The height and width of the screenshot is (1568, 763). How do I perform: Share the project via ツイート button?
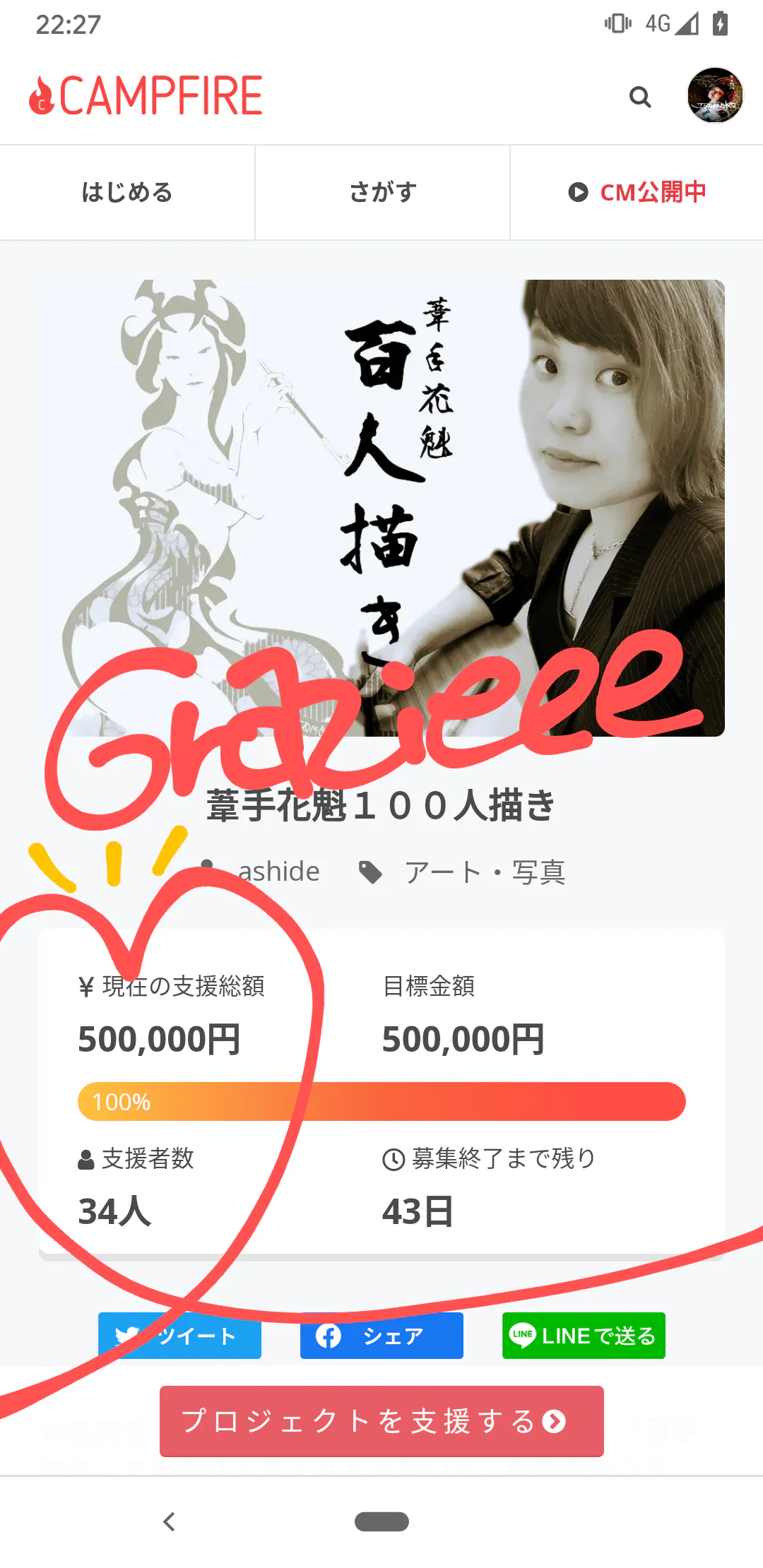click(x=179, y=1336)
